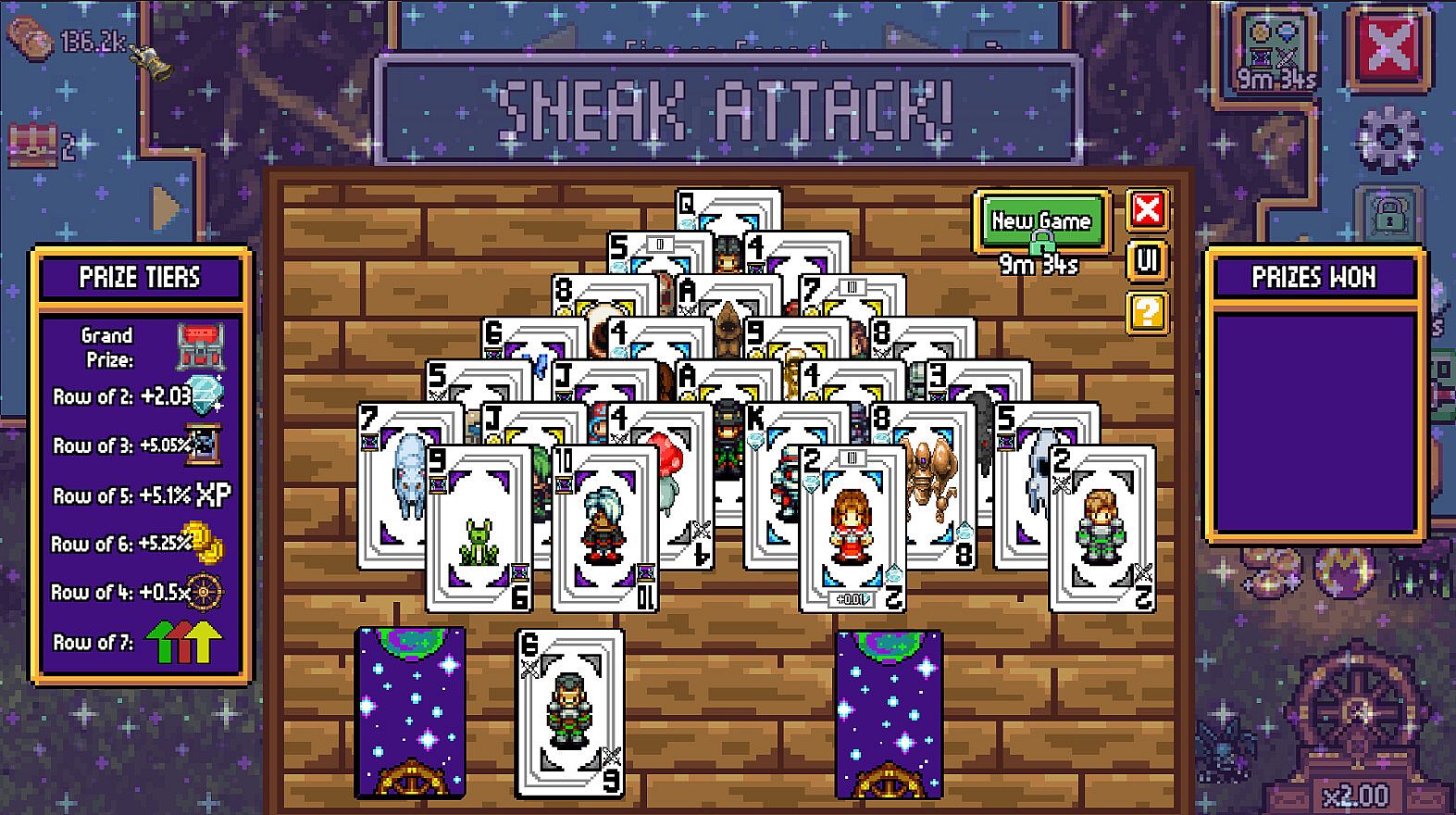Draw from the right starry deck

tap(889, 713)
